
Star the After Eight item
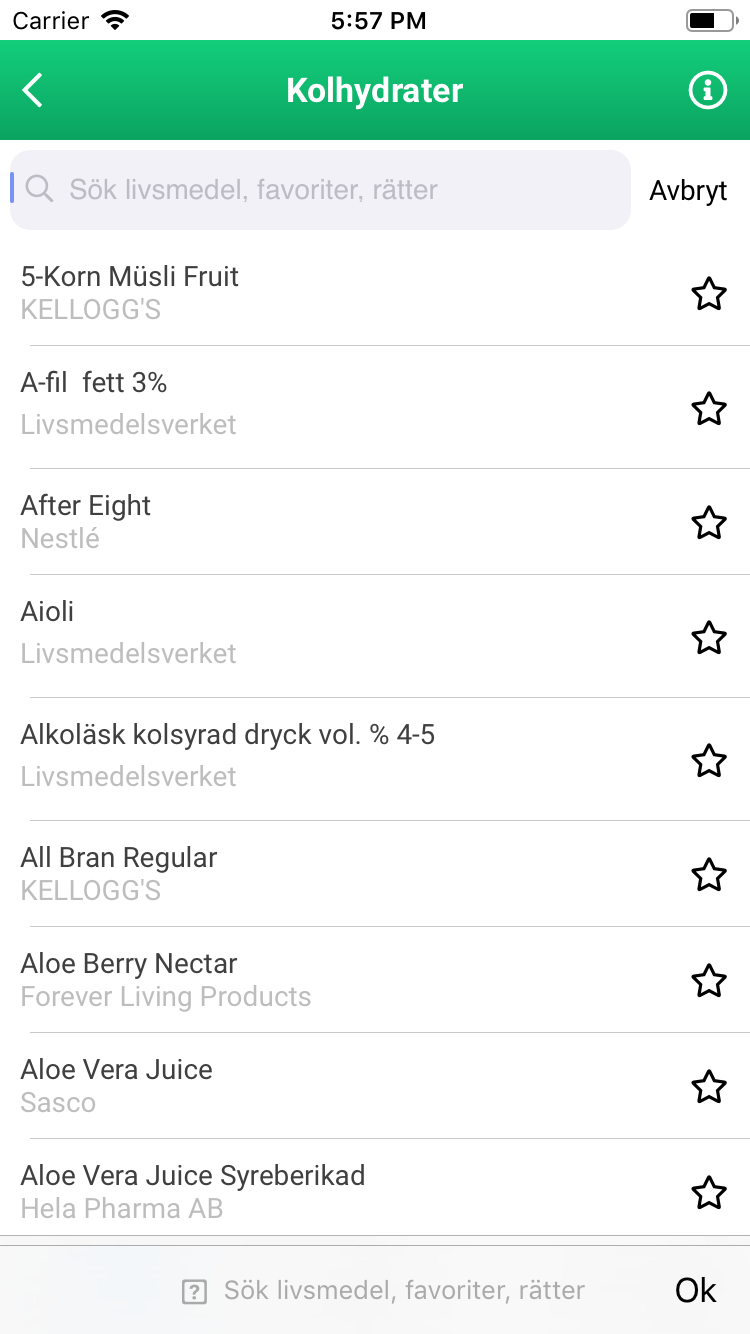tap(709, 522)
